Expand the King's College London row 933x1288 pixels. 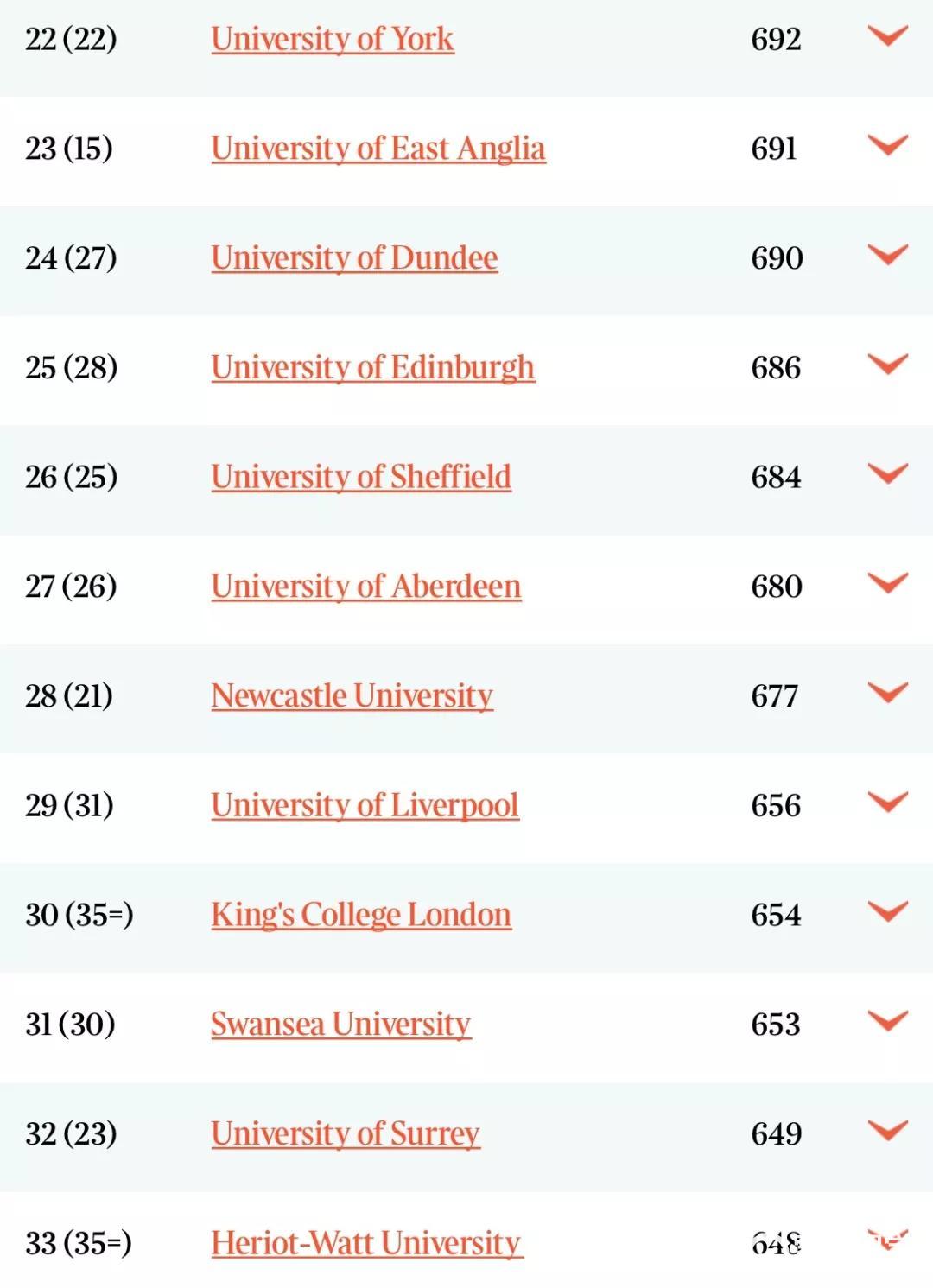point(887,912)
